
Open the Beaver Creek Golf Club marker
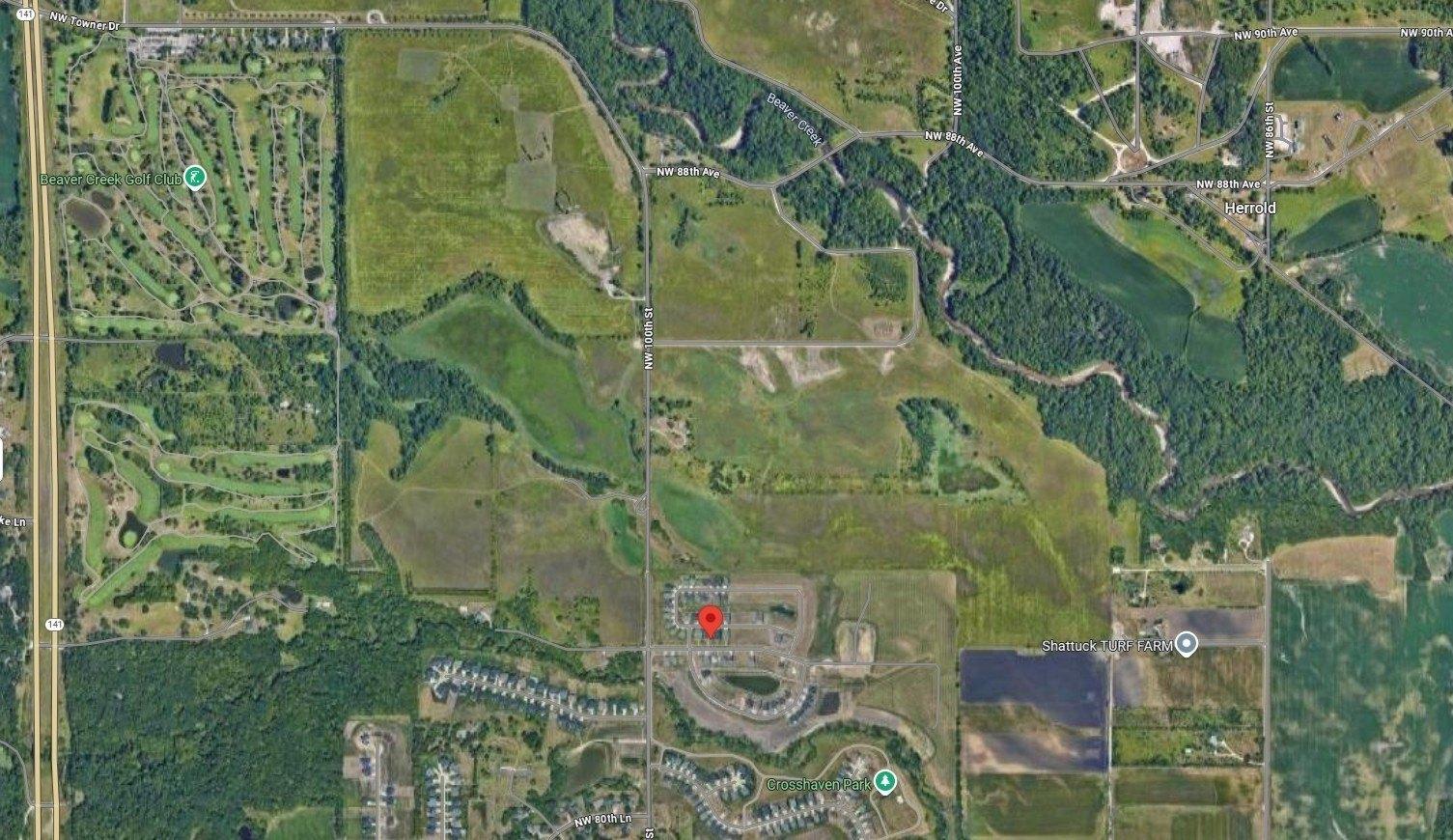195,179
